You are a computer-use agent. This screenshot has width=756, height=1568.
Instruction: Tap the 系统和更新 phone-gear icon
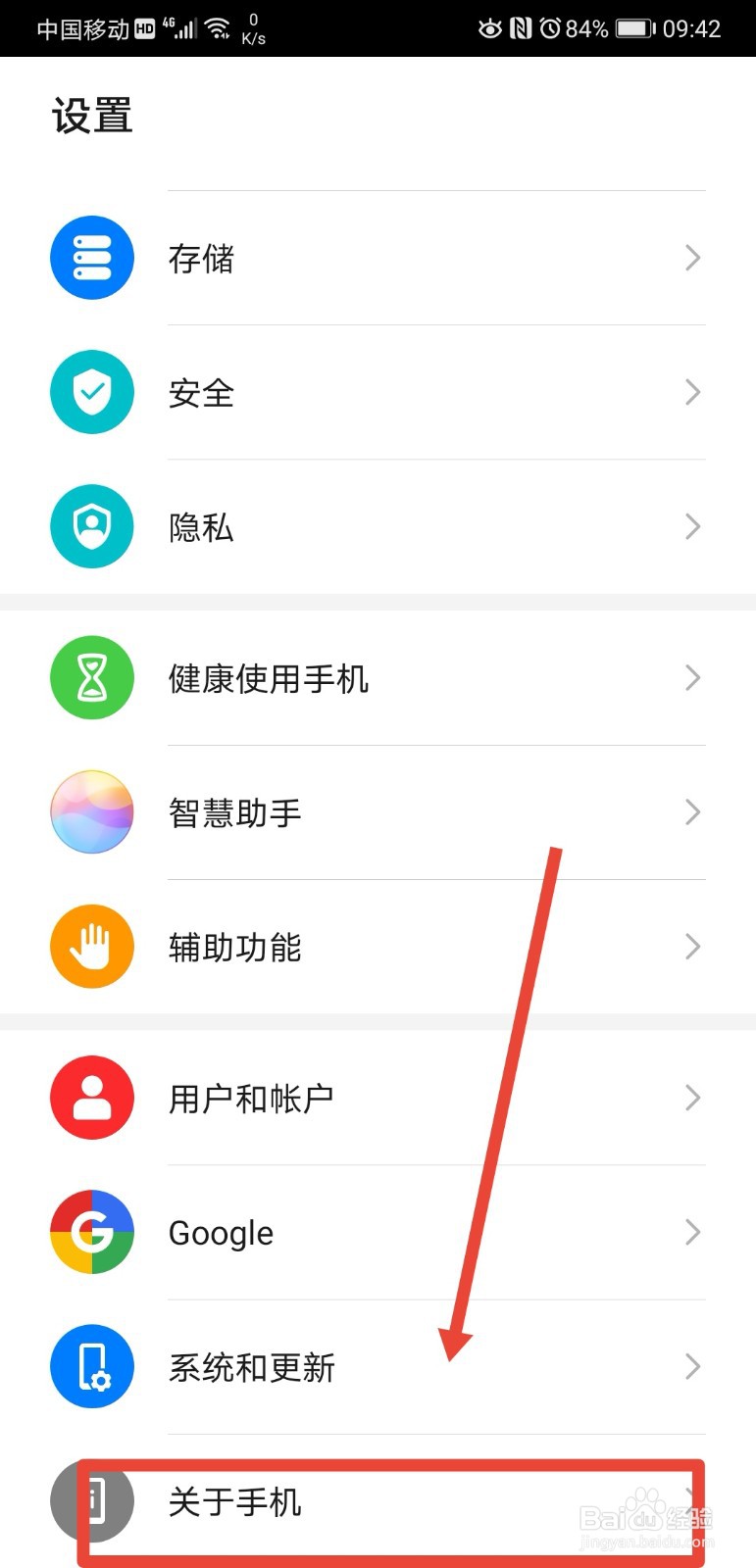click(91, 1366)
